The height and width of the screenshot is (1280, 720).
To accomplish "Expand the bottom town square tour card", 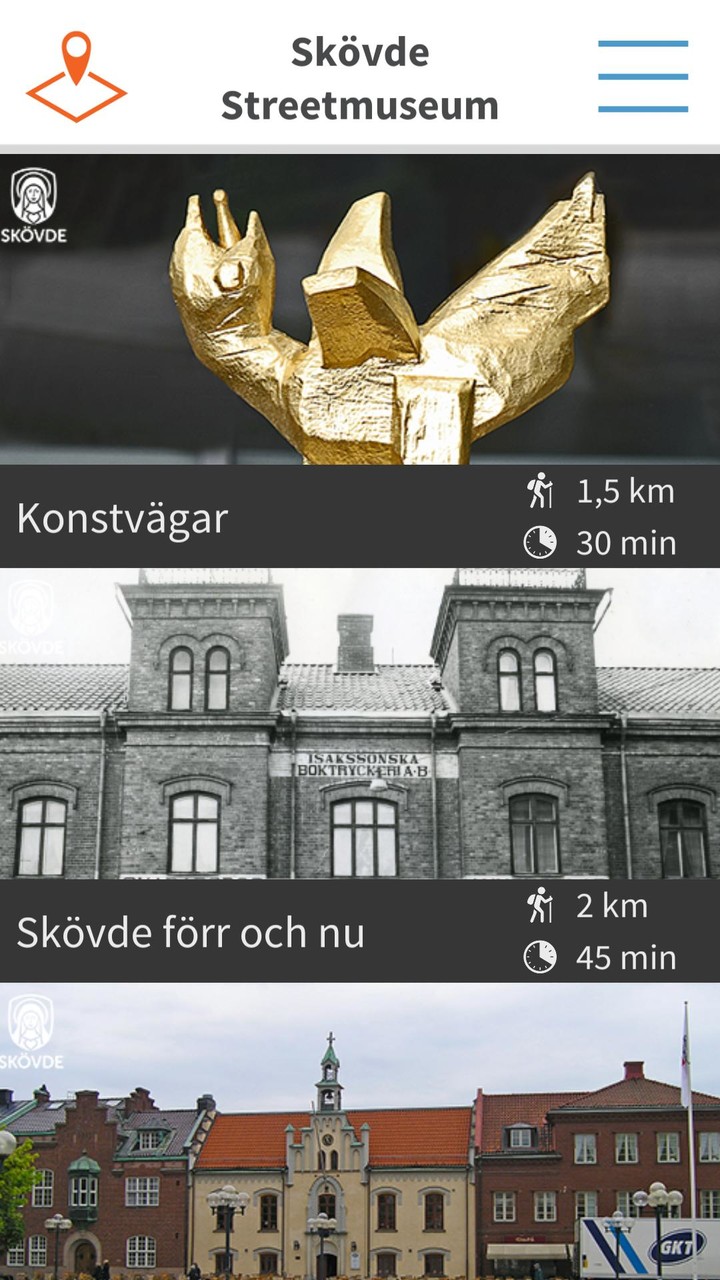I will pos(360,1130).
